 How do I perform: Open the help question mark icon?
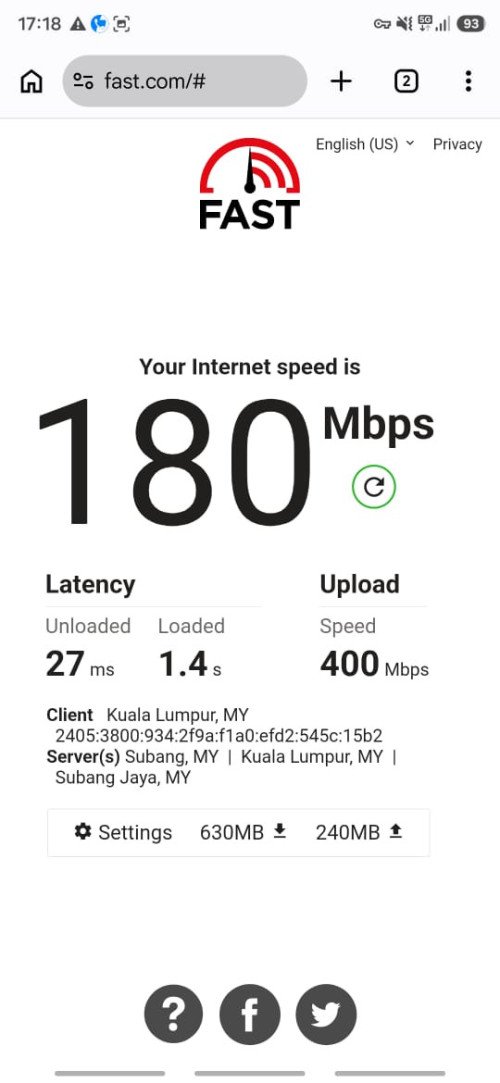[173, 1015]
